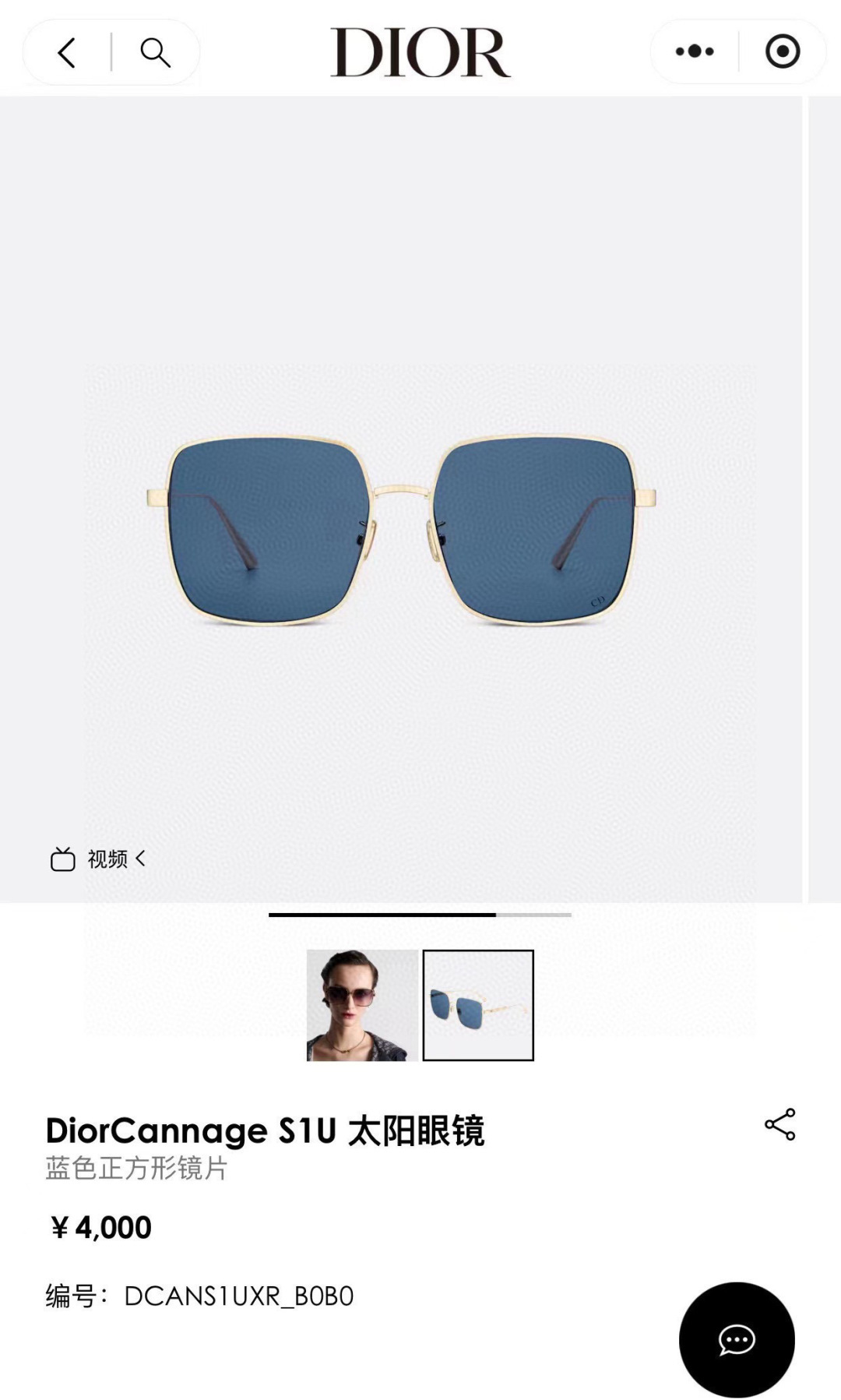Open the customer chat bubble button
This screenshot has height=1400, width=841.
(737, 1340)
